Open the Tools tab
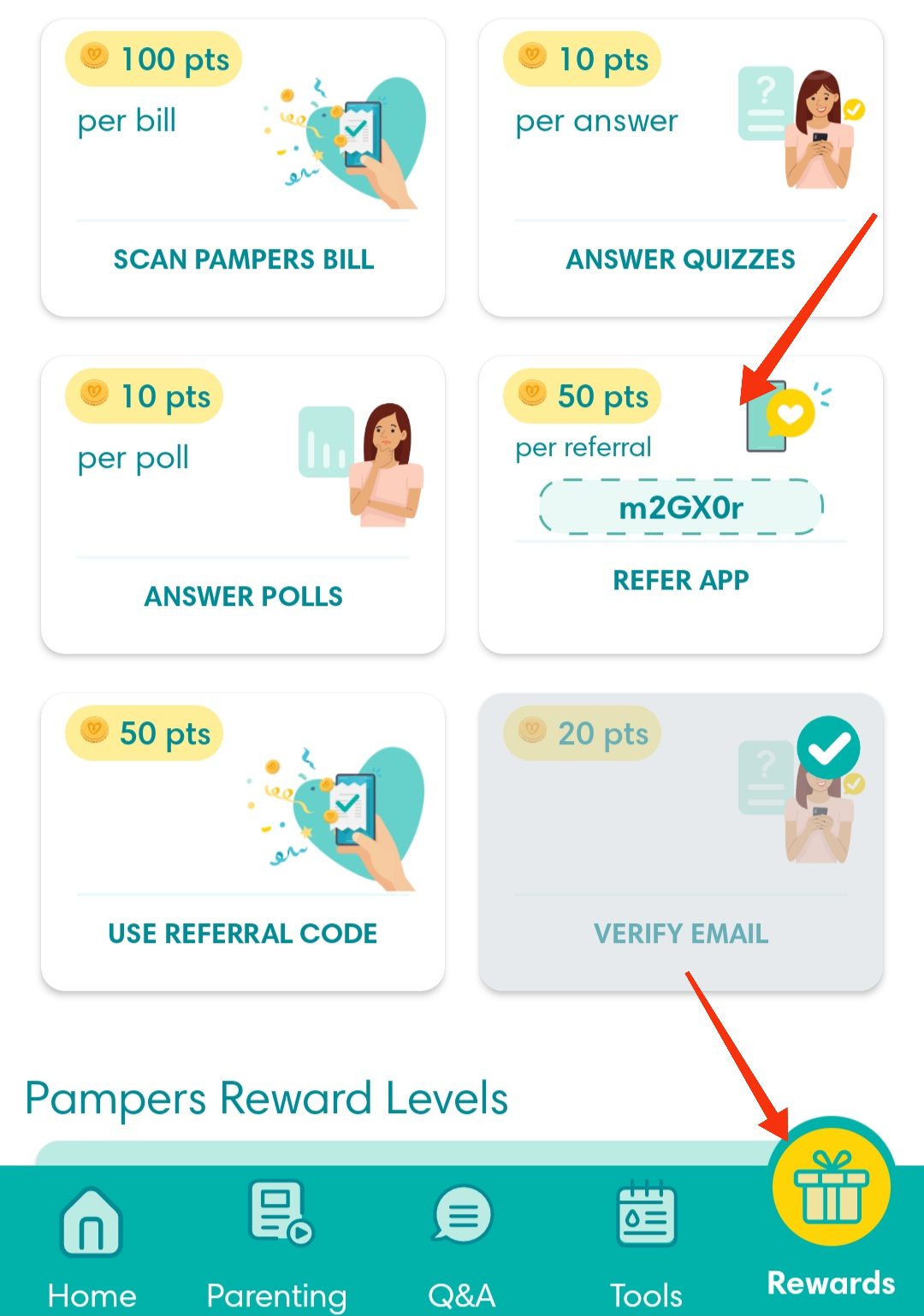The width and height of the screenshot is (924, 1316). pos(646,1246)
